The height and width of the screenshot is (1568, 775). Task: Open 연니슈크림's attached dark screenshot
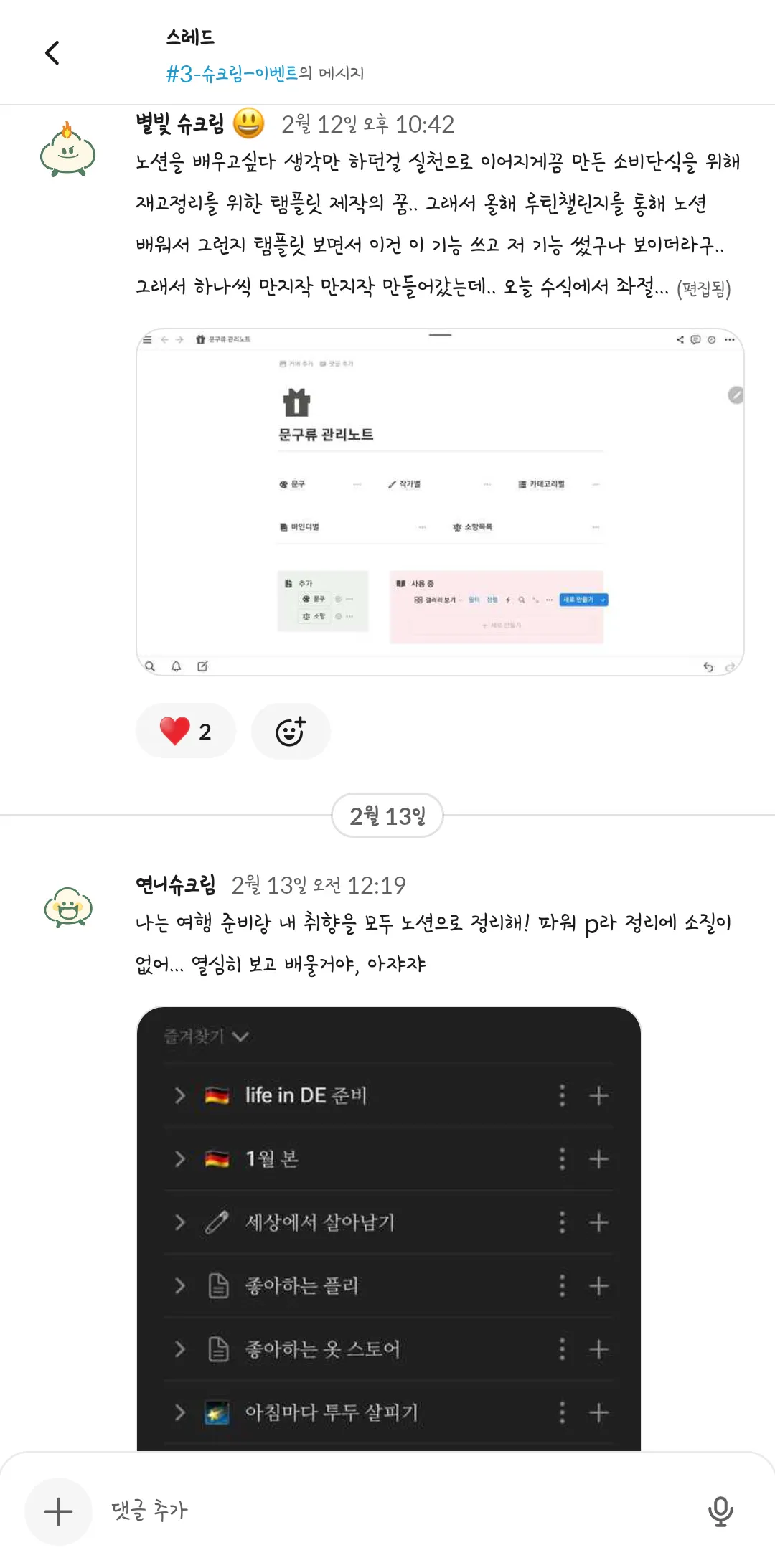pos(388,1227)
